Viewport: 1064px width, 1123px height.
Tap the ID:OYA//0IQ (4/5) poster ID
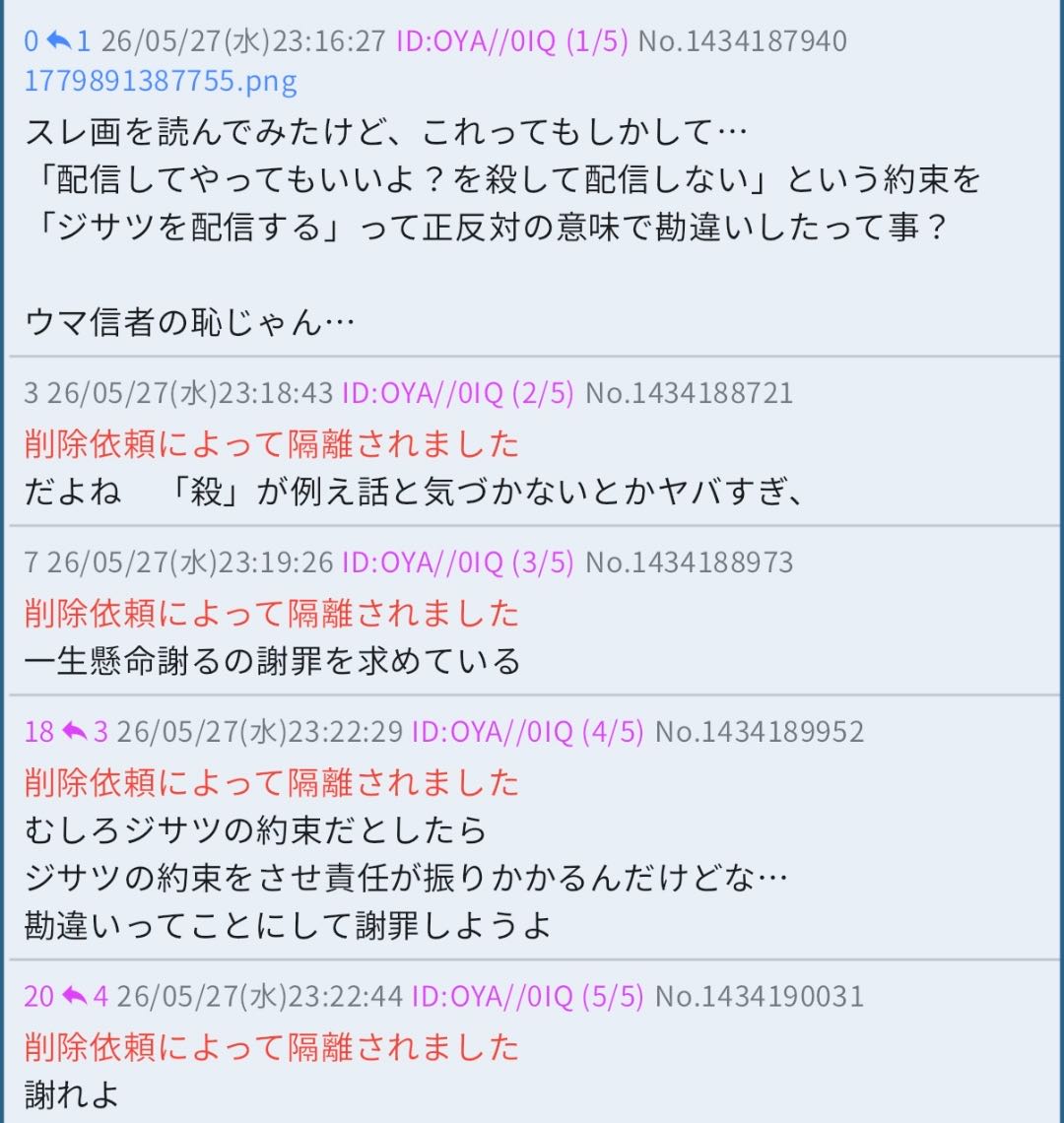click(528, 731)
